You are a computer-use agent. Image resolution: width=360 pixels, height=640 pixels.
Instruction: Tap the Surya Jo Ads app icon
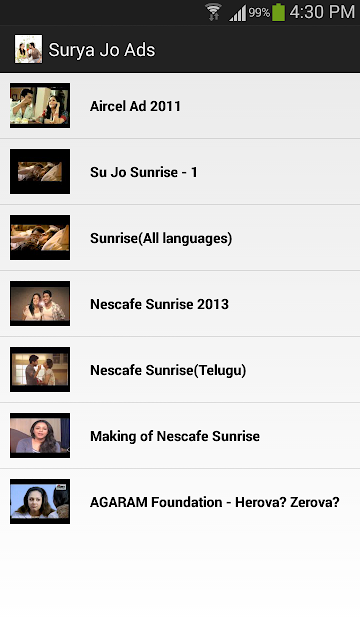pos(28,49)
